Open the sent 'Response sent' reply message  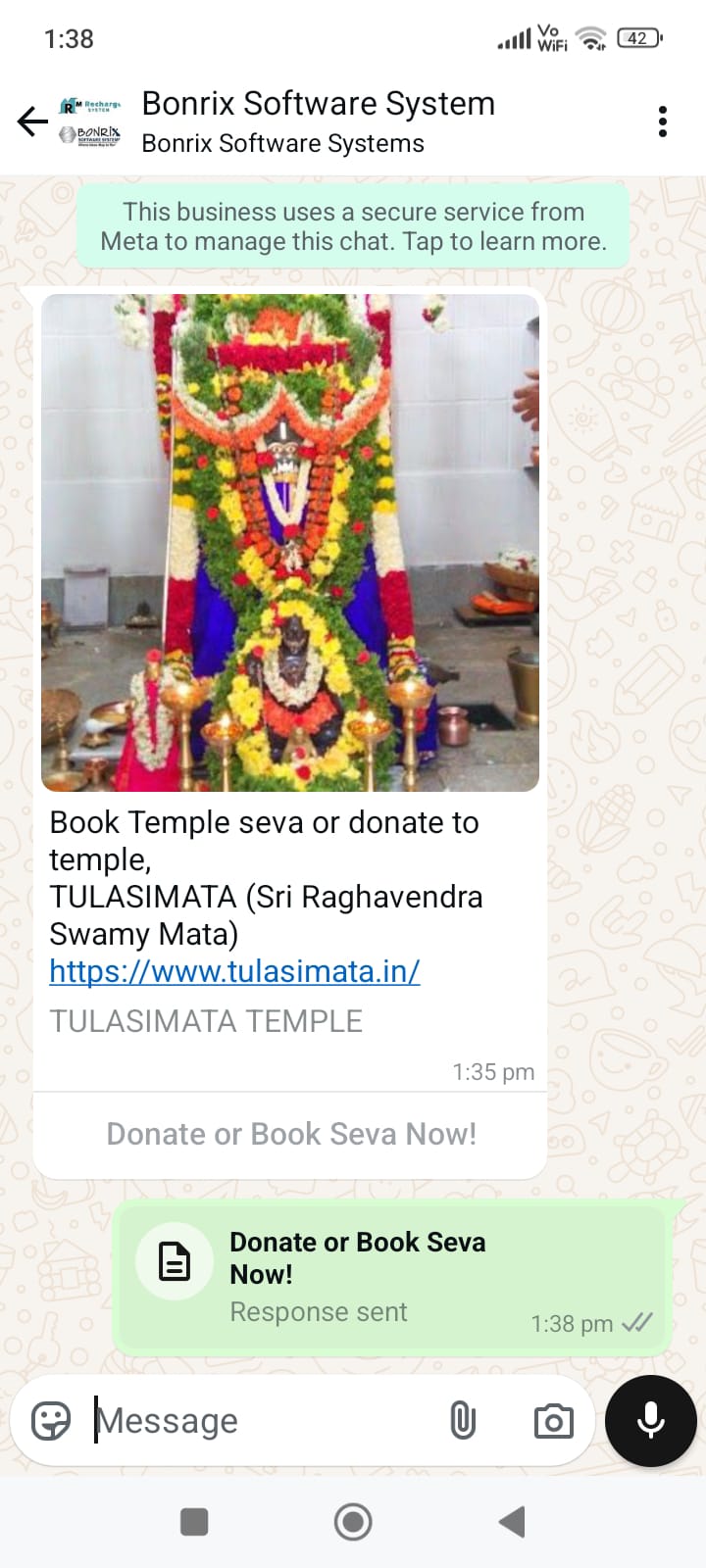(392, 1276)
